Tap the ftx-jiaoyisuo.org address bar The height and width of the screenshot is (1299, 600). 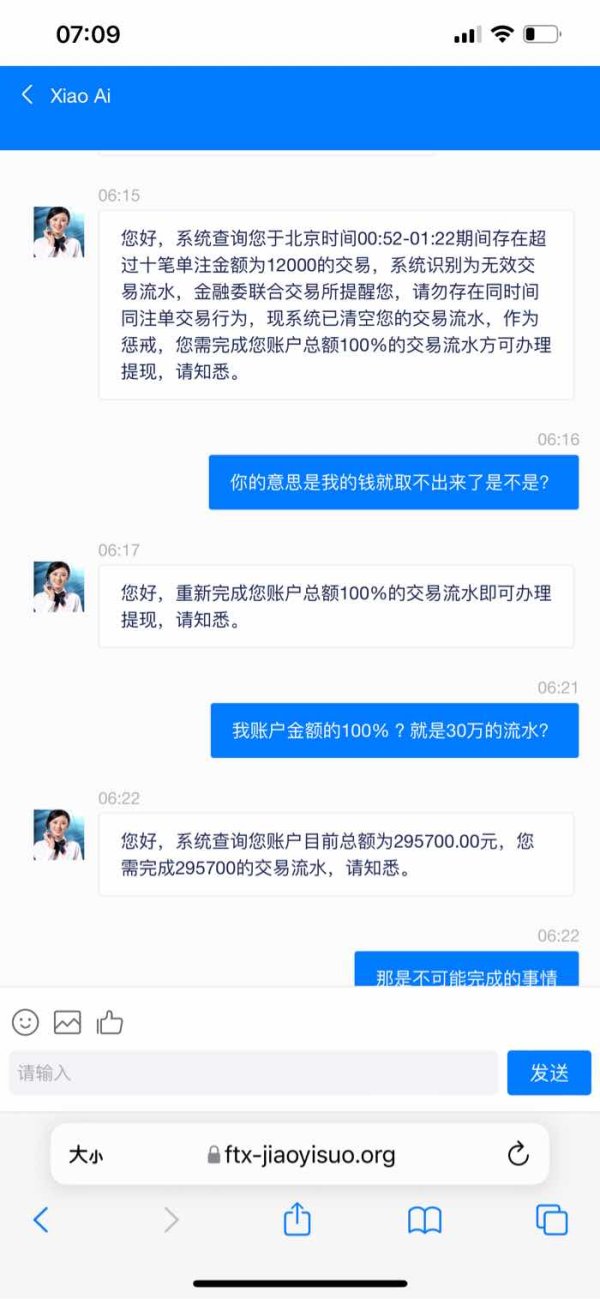[301, 1155]
